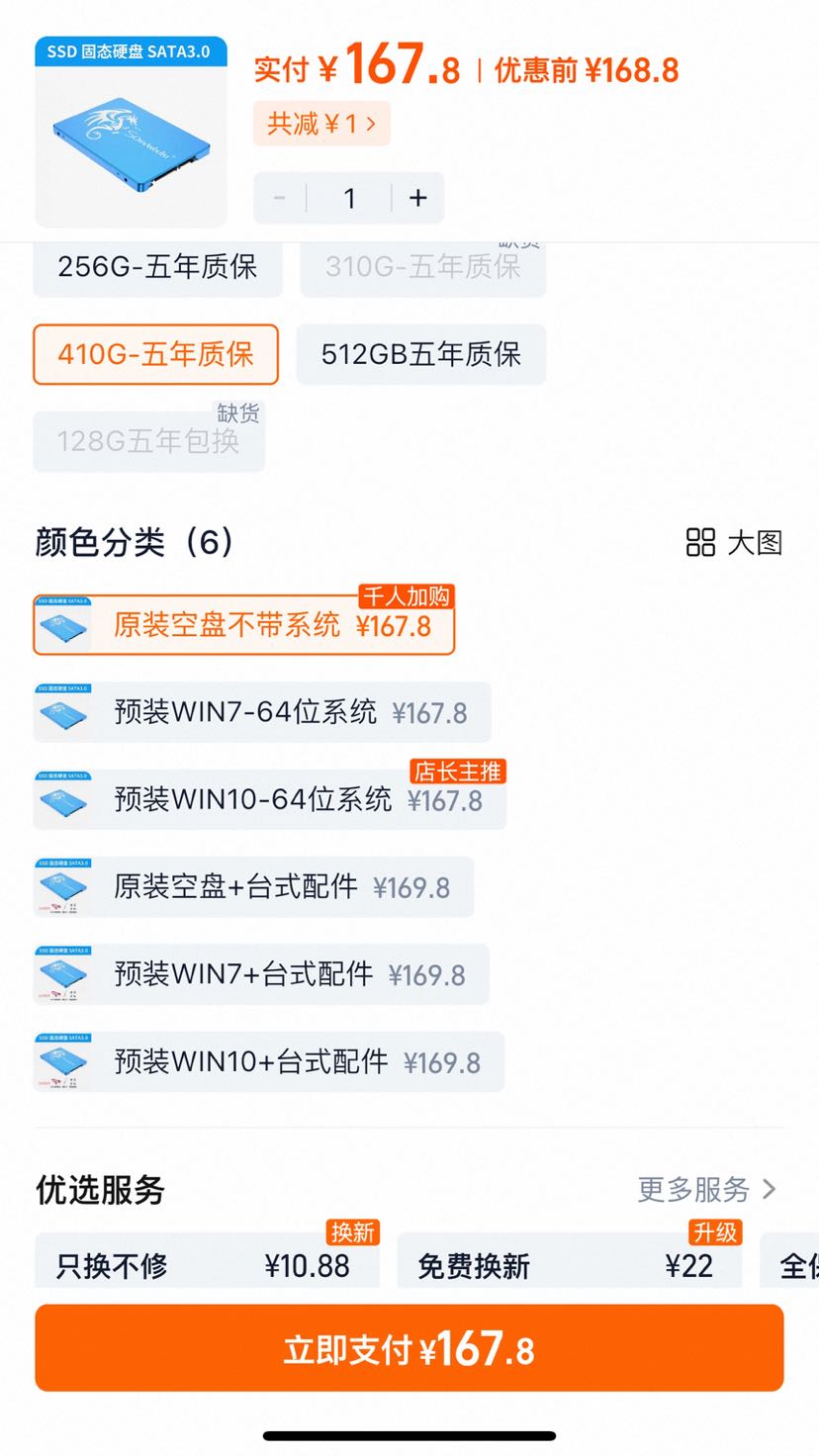Open 更多服务 for more services
This screenshot has width=819, height=1456.
pyautogui.click(x=707, y=1189)
